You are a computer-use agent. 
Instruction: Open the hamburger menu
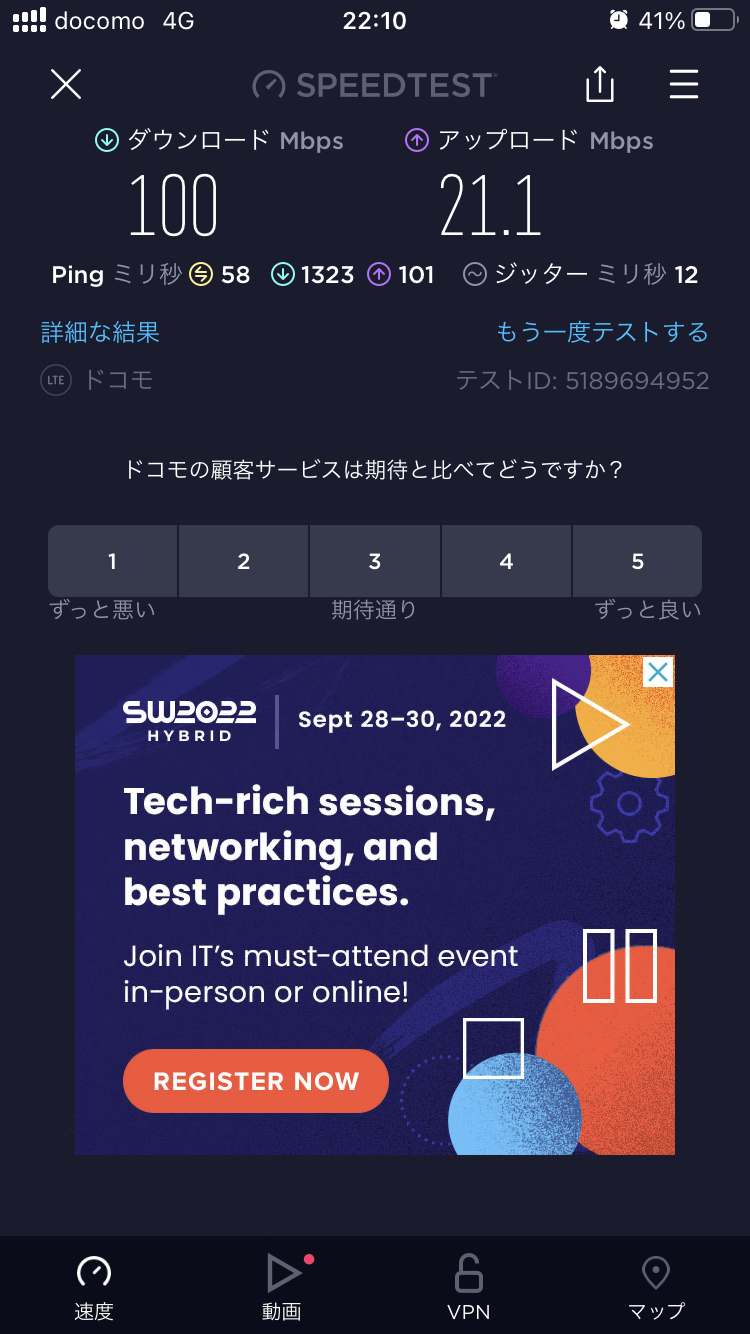(x=684, y=84)
